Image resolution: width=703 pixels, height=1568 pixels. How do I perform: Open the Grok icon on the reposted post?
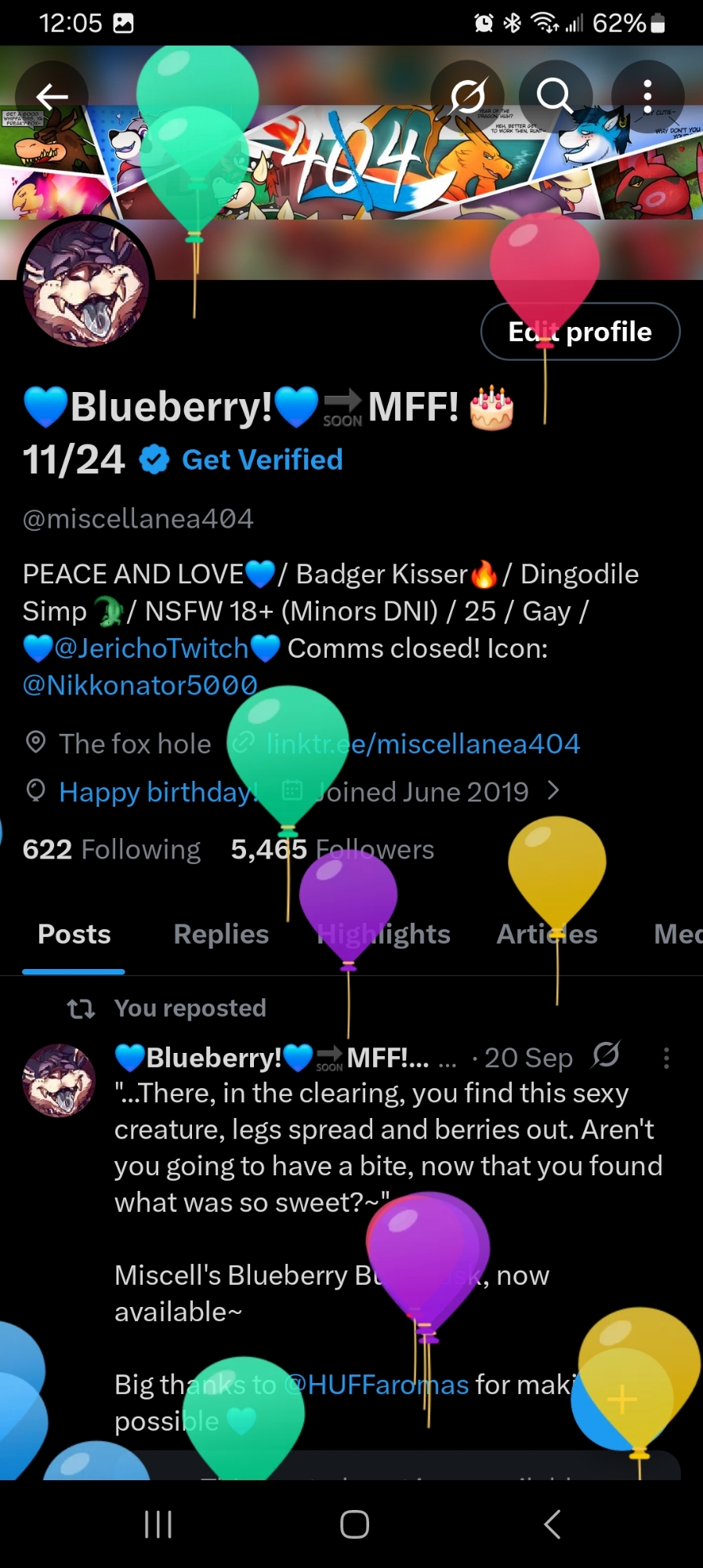(x=606, y=1055)
